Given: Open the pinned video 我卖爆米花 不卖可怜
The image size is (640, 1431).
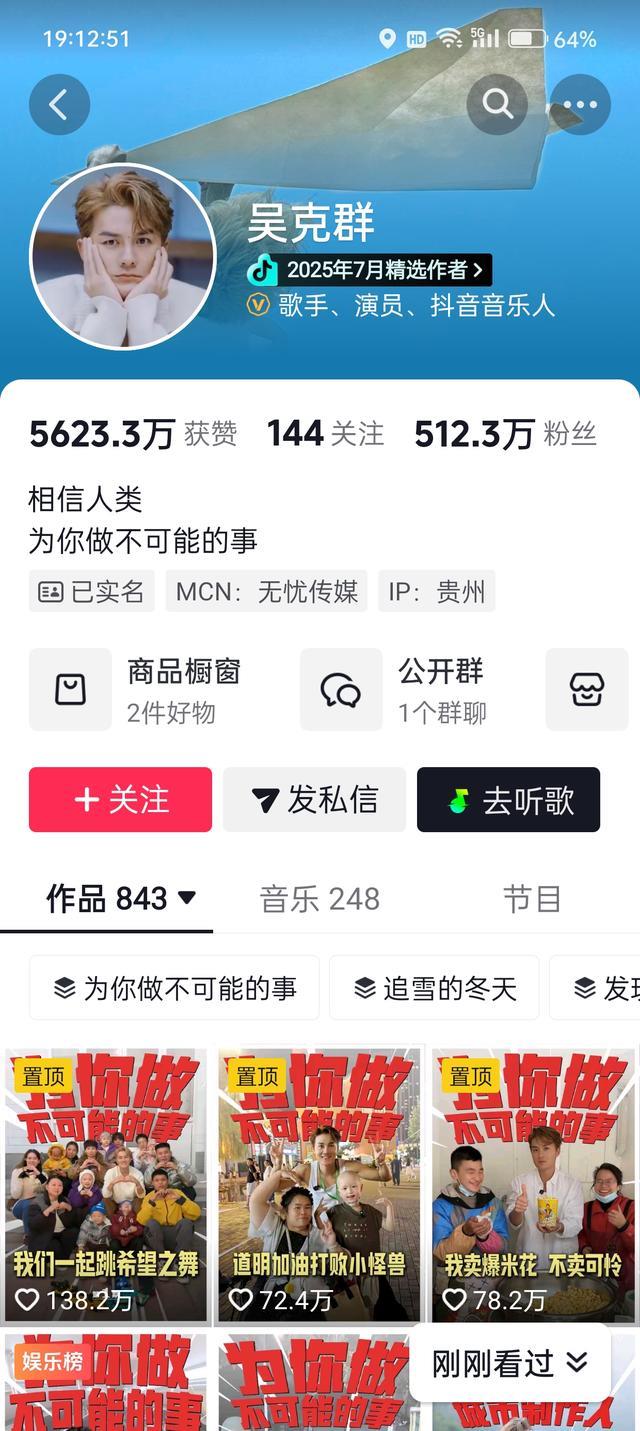Looking at the screenshot, I should (533, 1185).
